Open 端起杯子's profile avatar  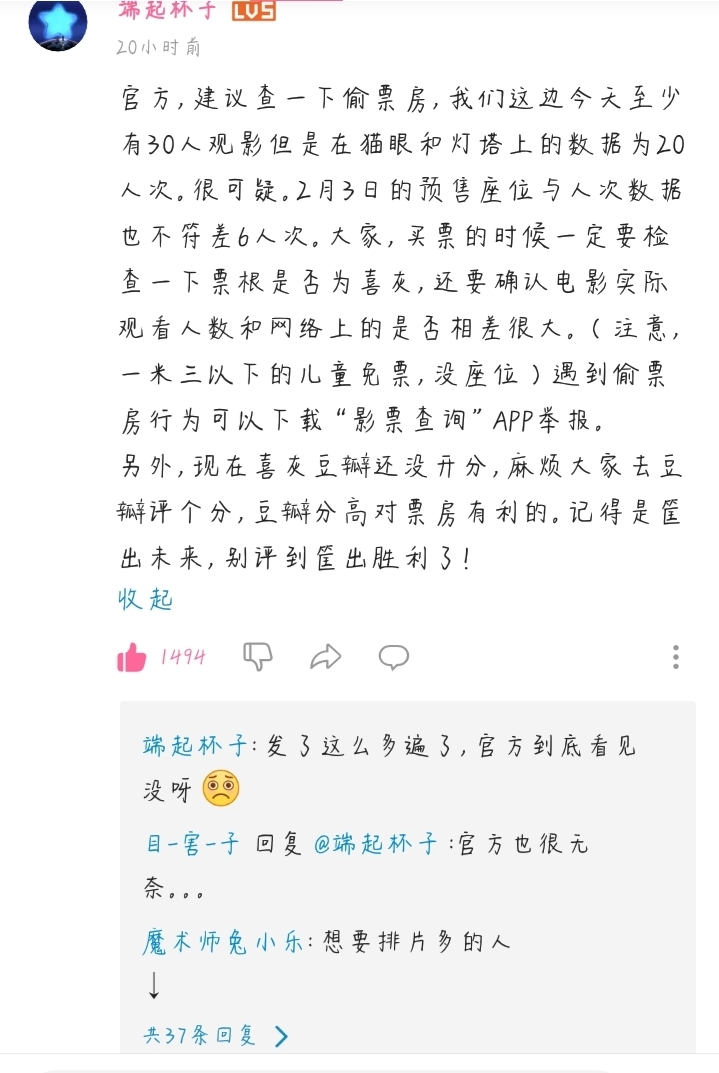coord(57,23)
